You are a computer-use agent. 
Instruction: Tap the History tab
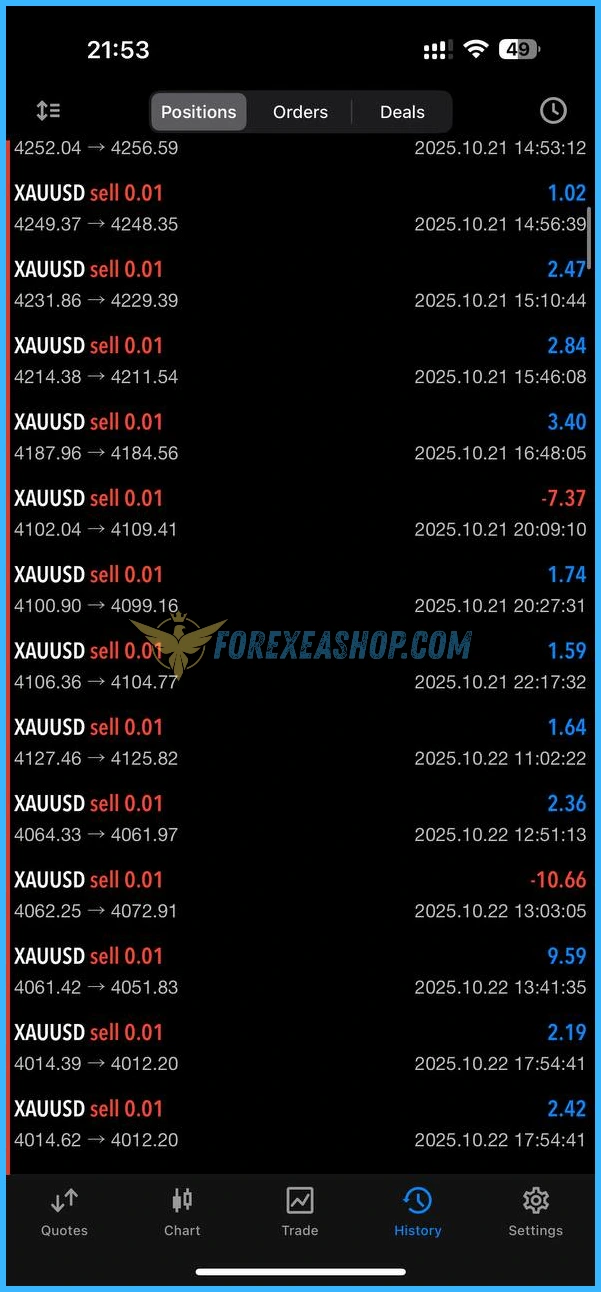[x=417, y=1212]
